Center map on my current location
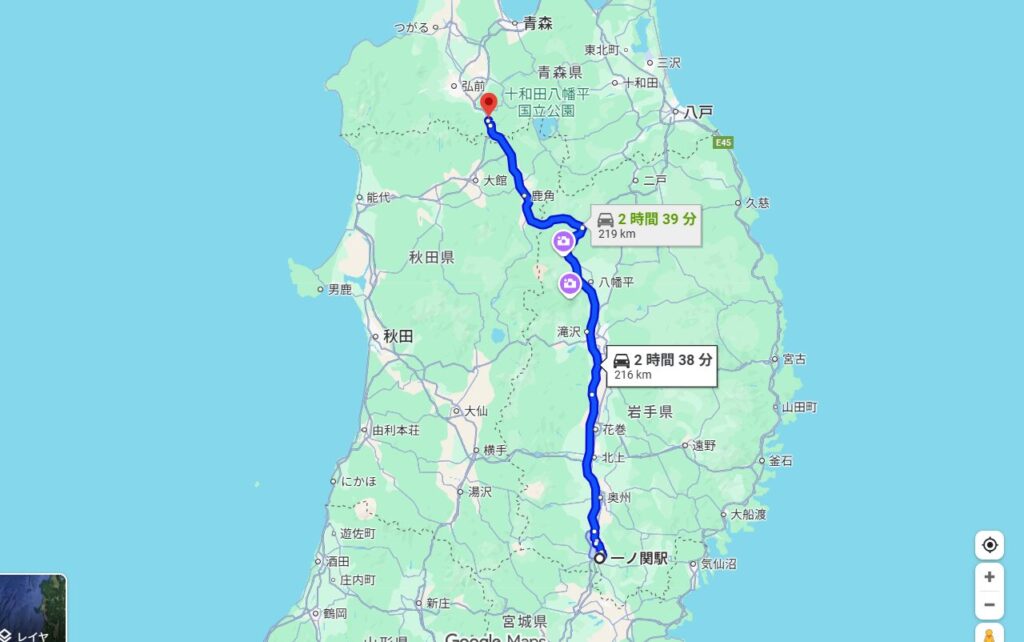Viewport: 1024px width, 642px height. 989,545
